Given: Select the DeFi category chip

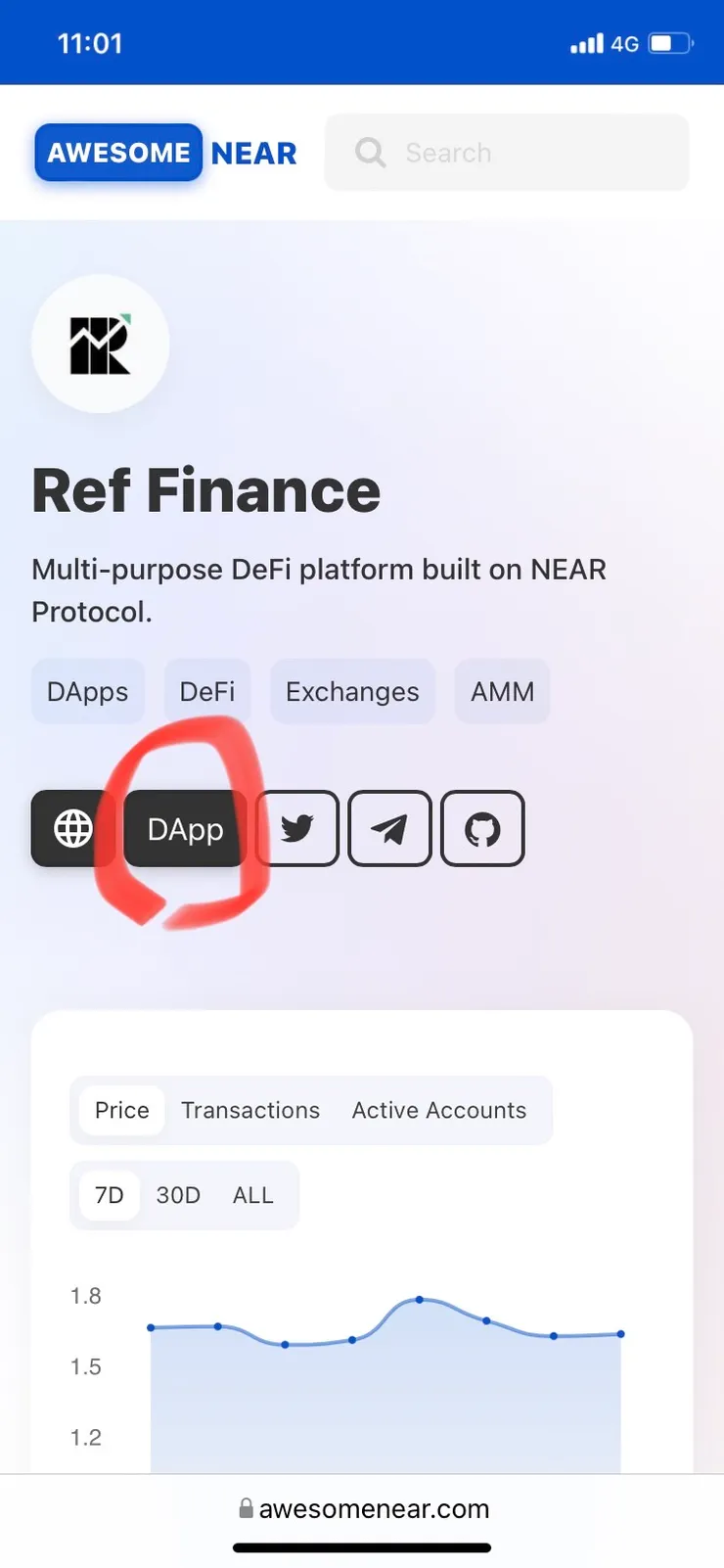Looking at the screenshot, I should (x=207, y=692).
